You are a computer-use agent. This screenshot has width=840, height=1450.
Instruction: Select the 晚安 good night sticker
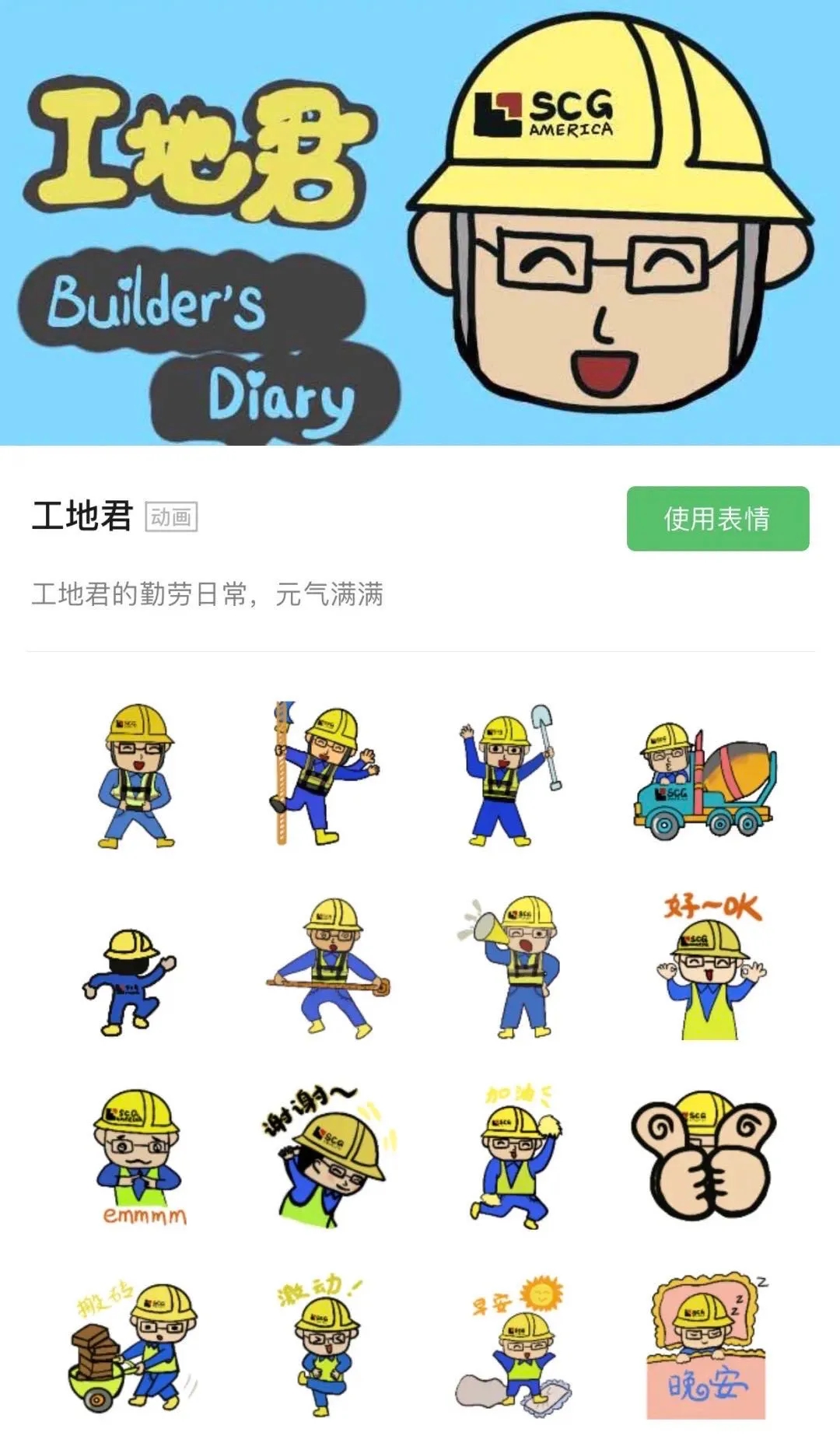coord(706,1346)
